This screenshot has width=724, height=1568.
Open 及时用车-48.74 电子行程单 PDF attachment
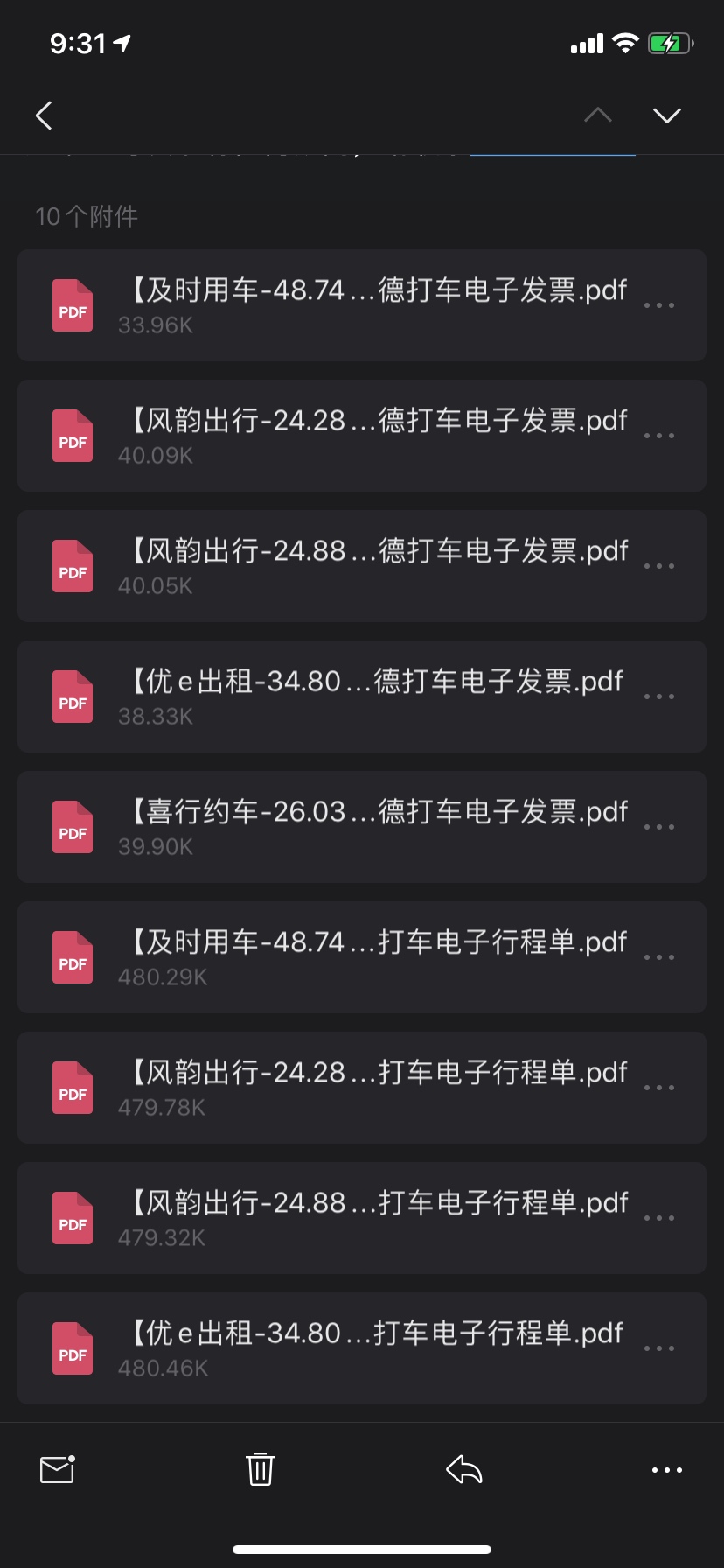pos(362,957)
